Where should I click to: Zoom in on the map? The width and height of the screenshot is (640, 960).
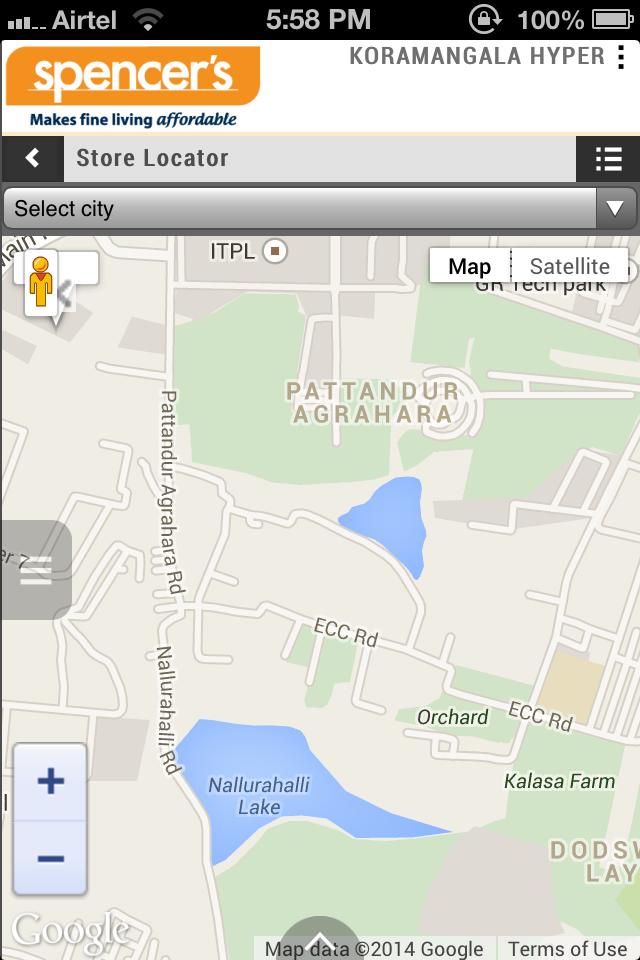point(50,782)
